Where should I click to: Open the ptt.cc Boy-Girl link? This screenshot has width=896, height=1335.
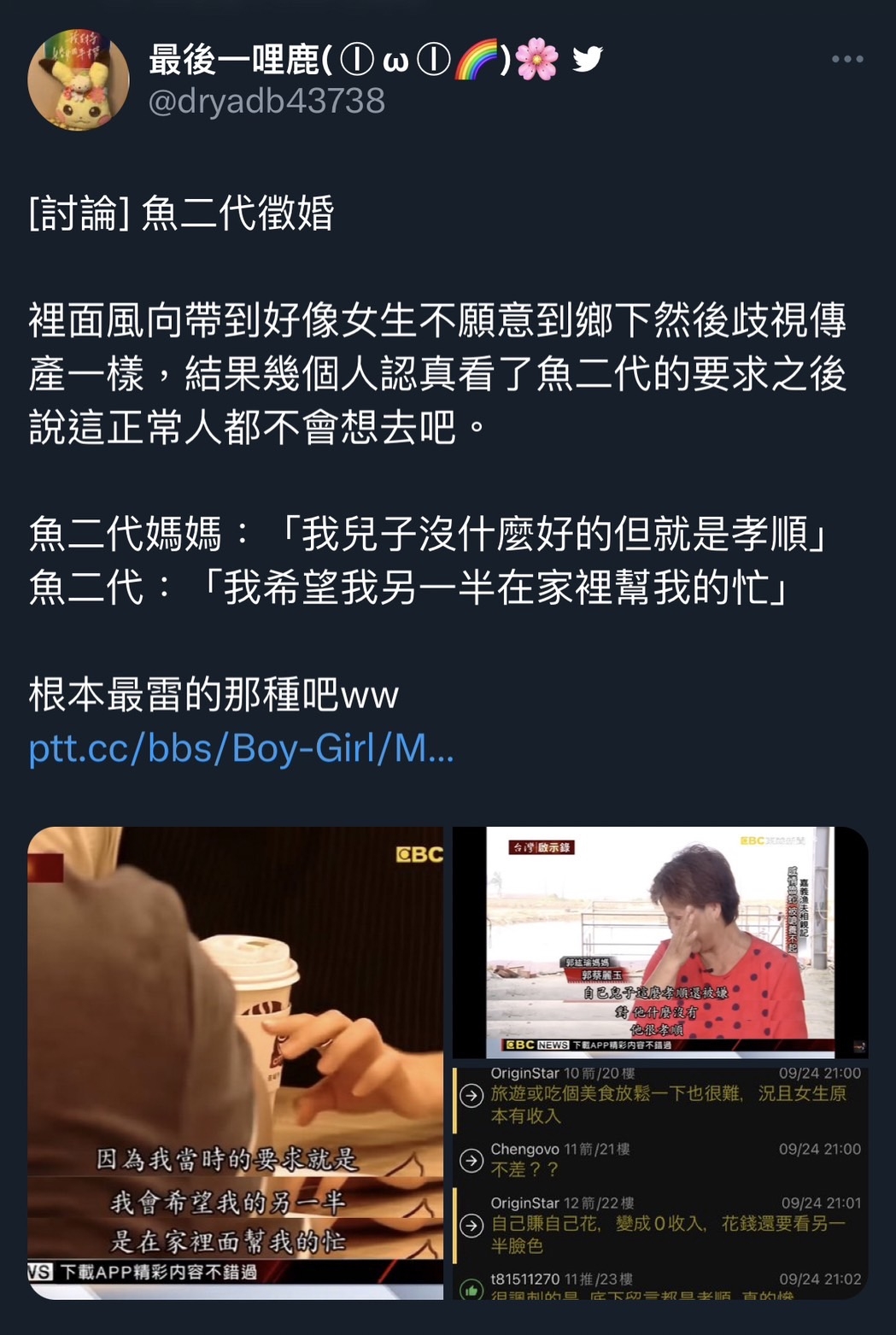tap(241, 748)
